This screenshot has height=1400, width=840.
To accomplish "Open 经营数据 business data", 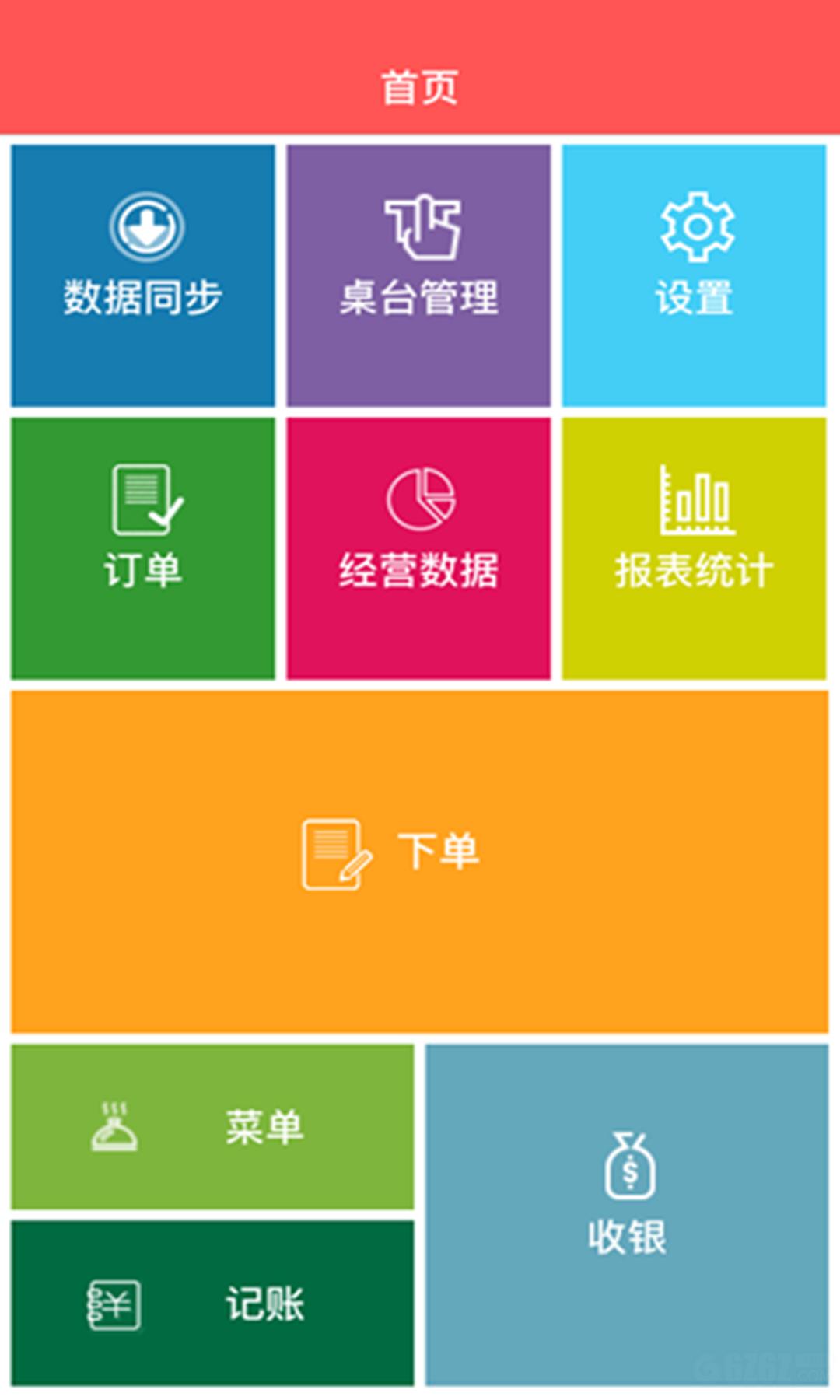I will point(418,549).
